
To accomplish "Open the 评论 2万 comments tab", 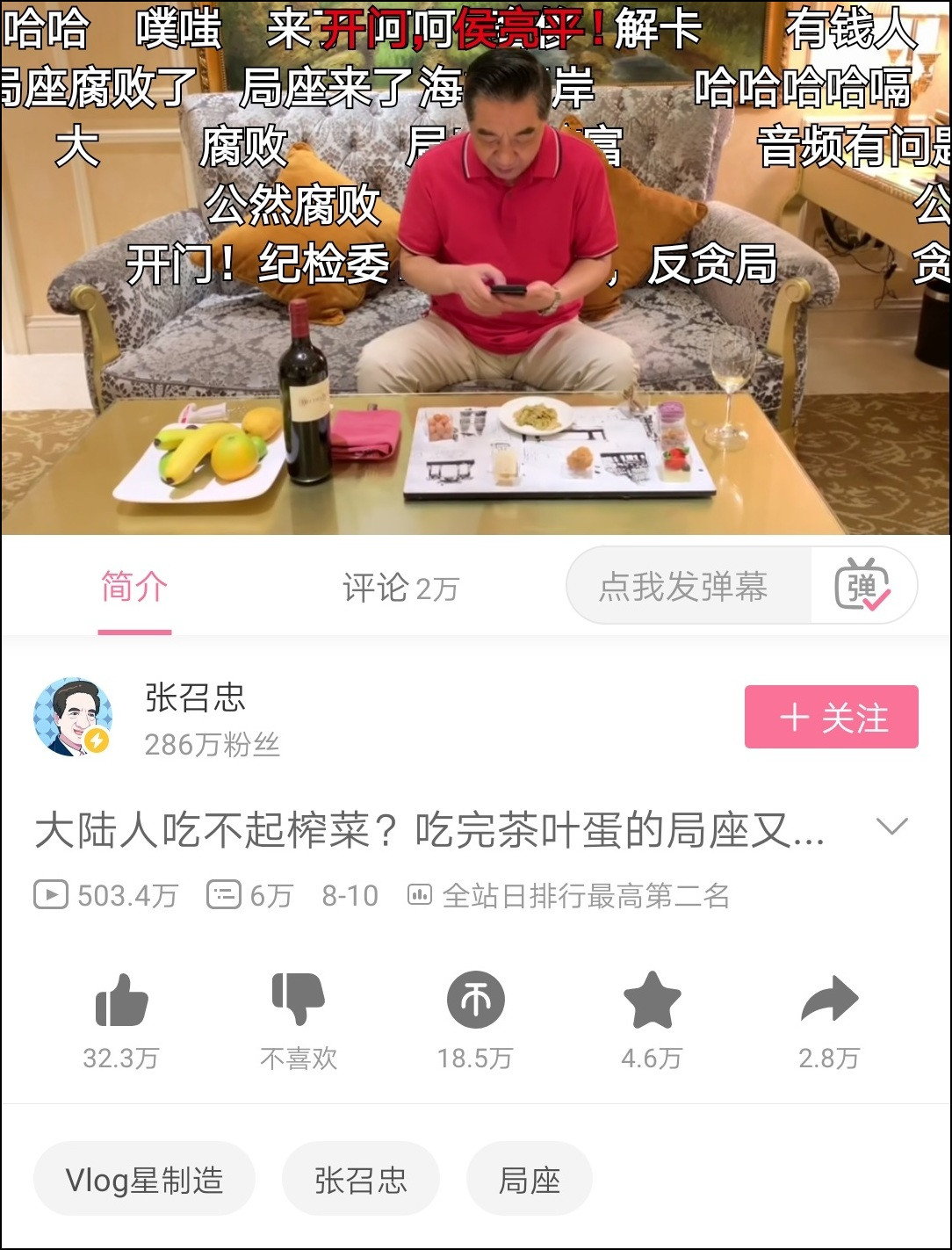I will [x=400, y=588].
